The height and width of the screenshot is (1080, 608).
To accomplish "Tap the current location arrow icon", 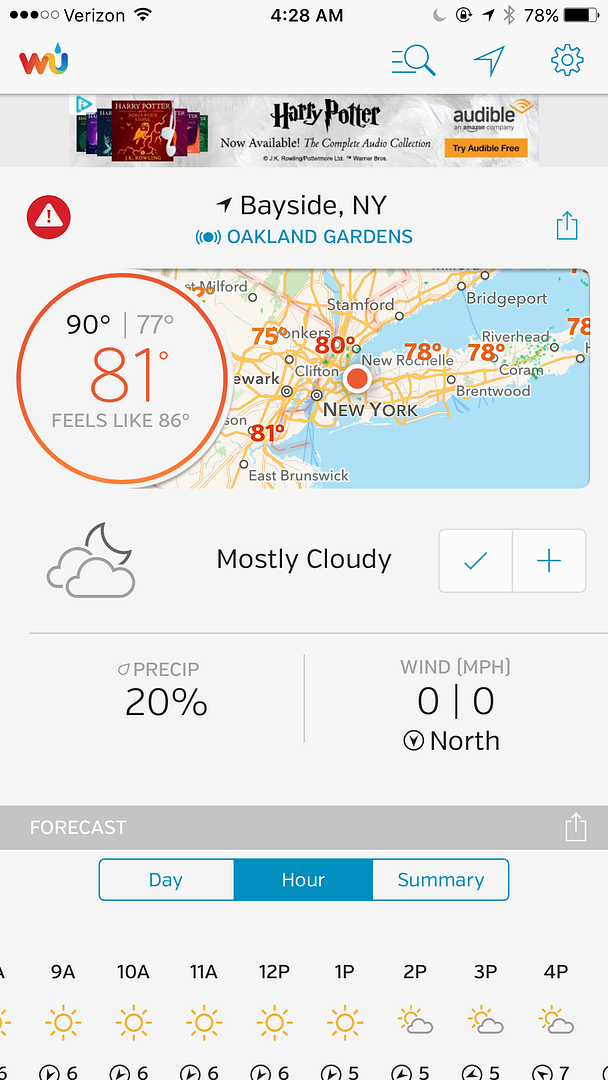I will click(490, 61).
